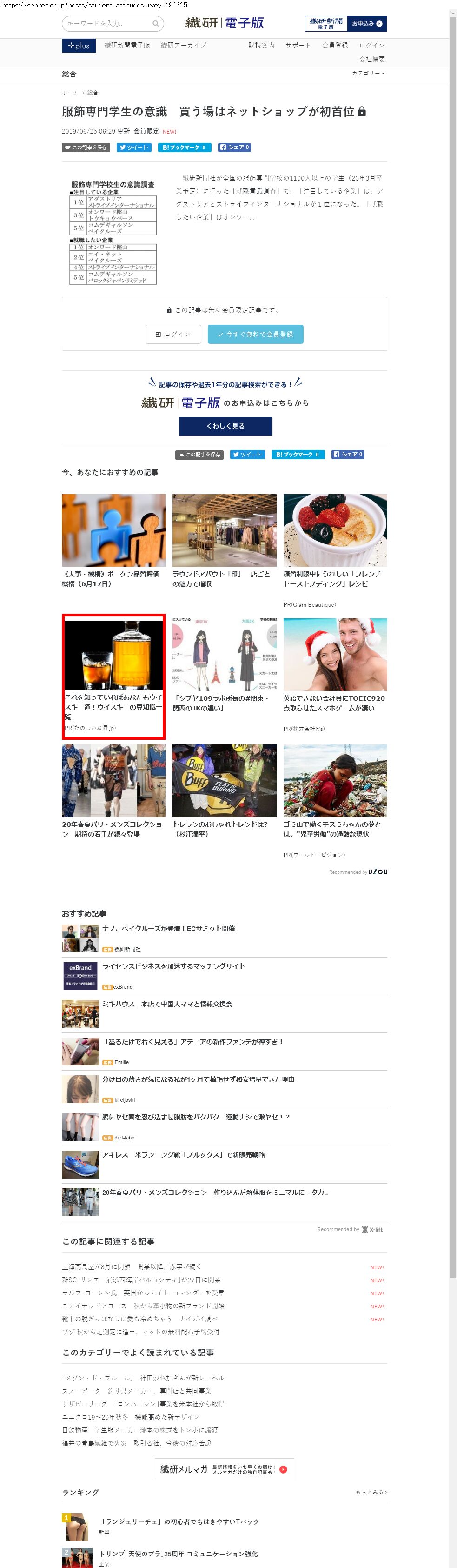Tap the ログイン button in members box
This screenshot has height=1568, width=457.
(x=173, y=334)
